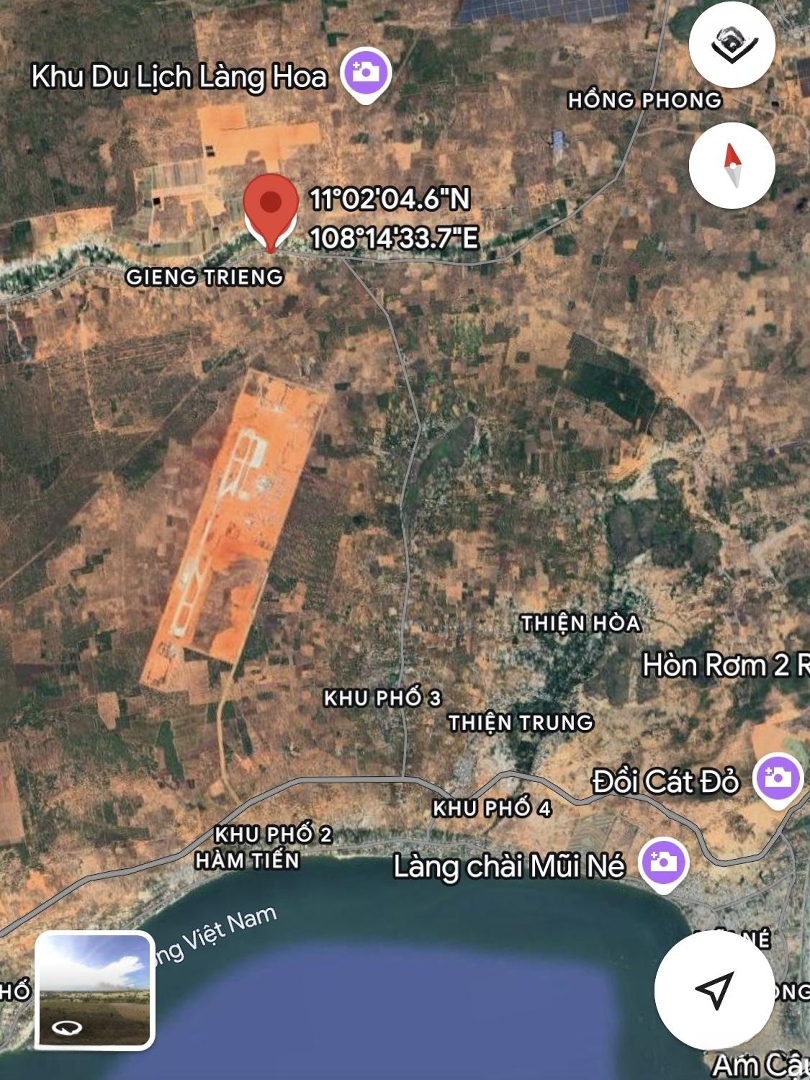810x1080 pixels.
Task: Open Đồi Cát Đỏ place marker
Action: pos(777,778)
